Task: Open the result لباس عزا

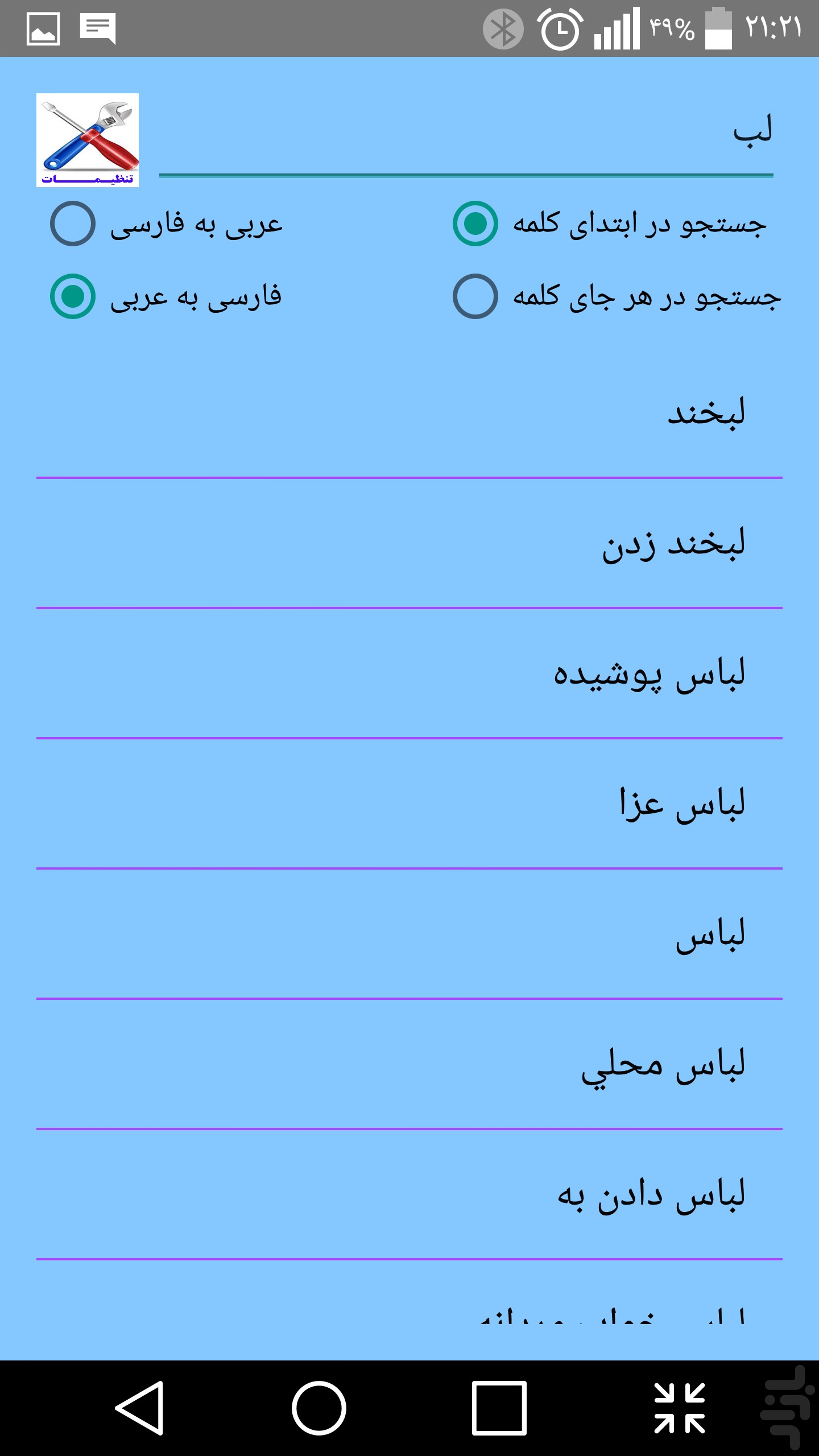Action: click(x=409, y=804)
